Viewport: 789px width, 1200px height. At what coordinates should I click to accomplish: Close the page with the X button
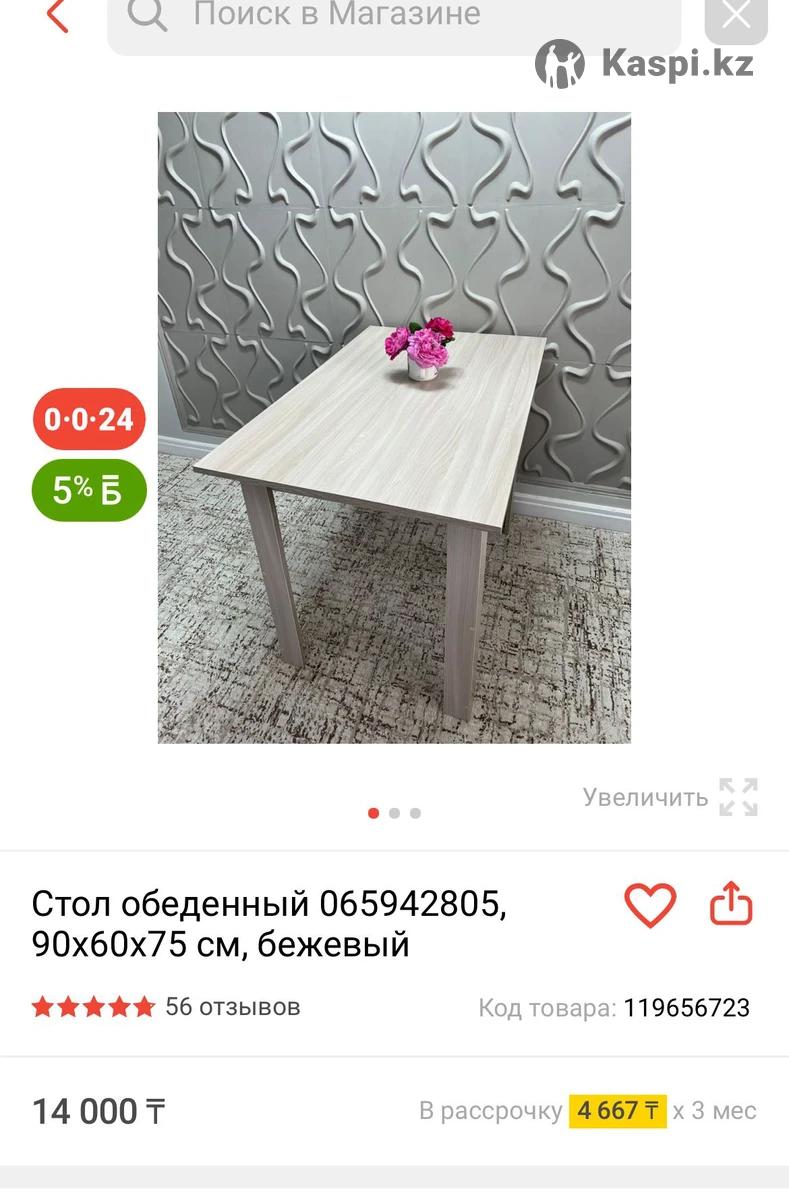(736, 16)
